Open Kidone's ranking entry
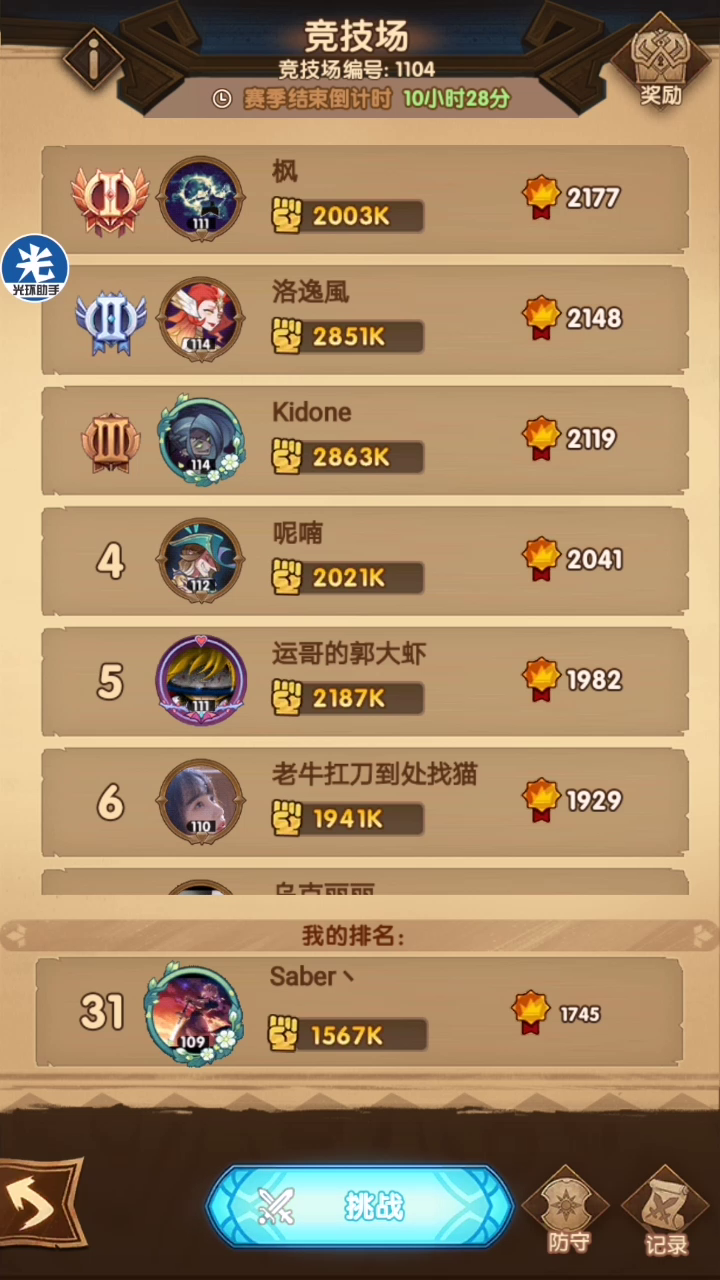Screen dimensions: 720x1280 [x=364, y=440]
